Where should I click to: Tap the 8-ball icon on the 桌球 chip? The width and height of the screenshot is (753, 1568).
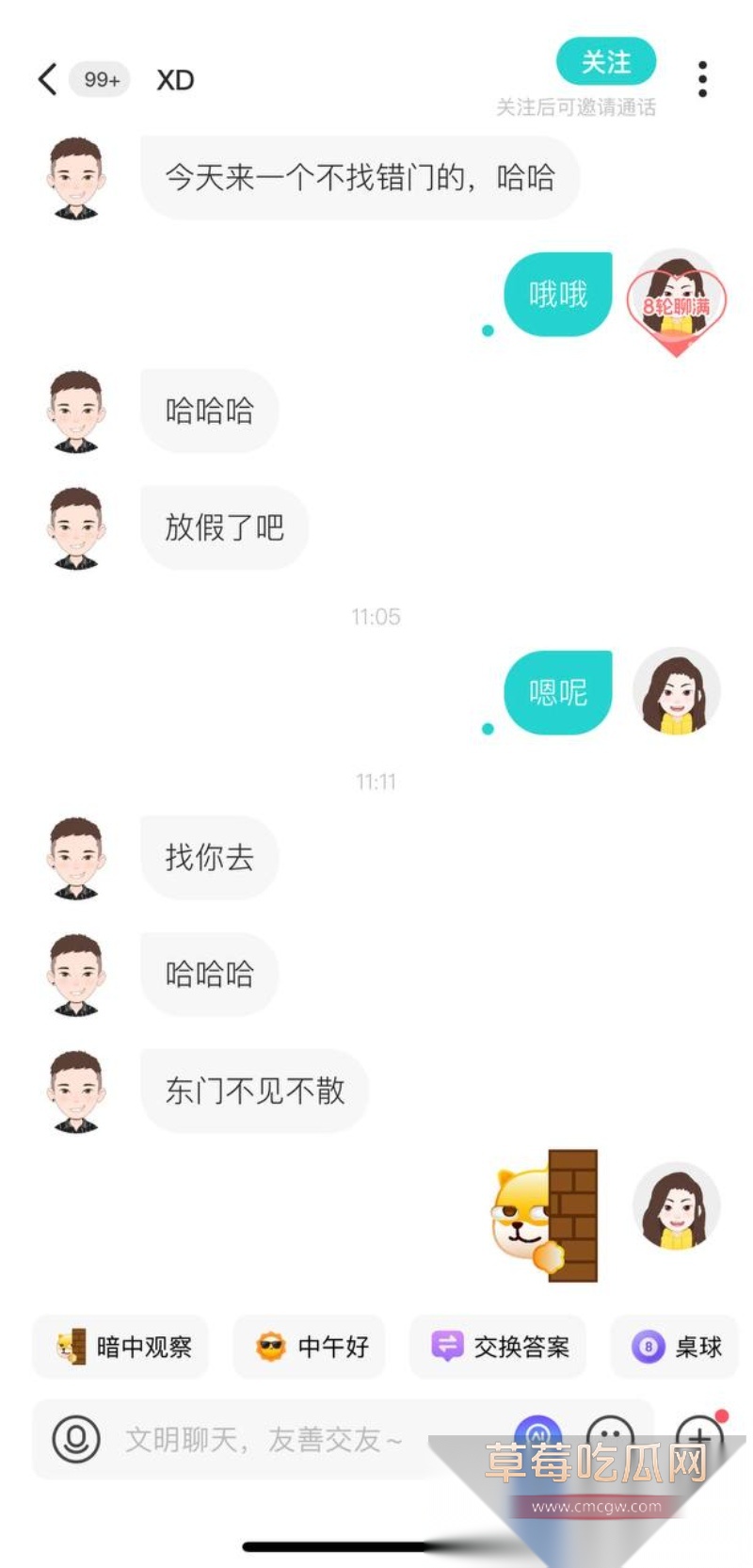point(645,1347)
